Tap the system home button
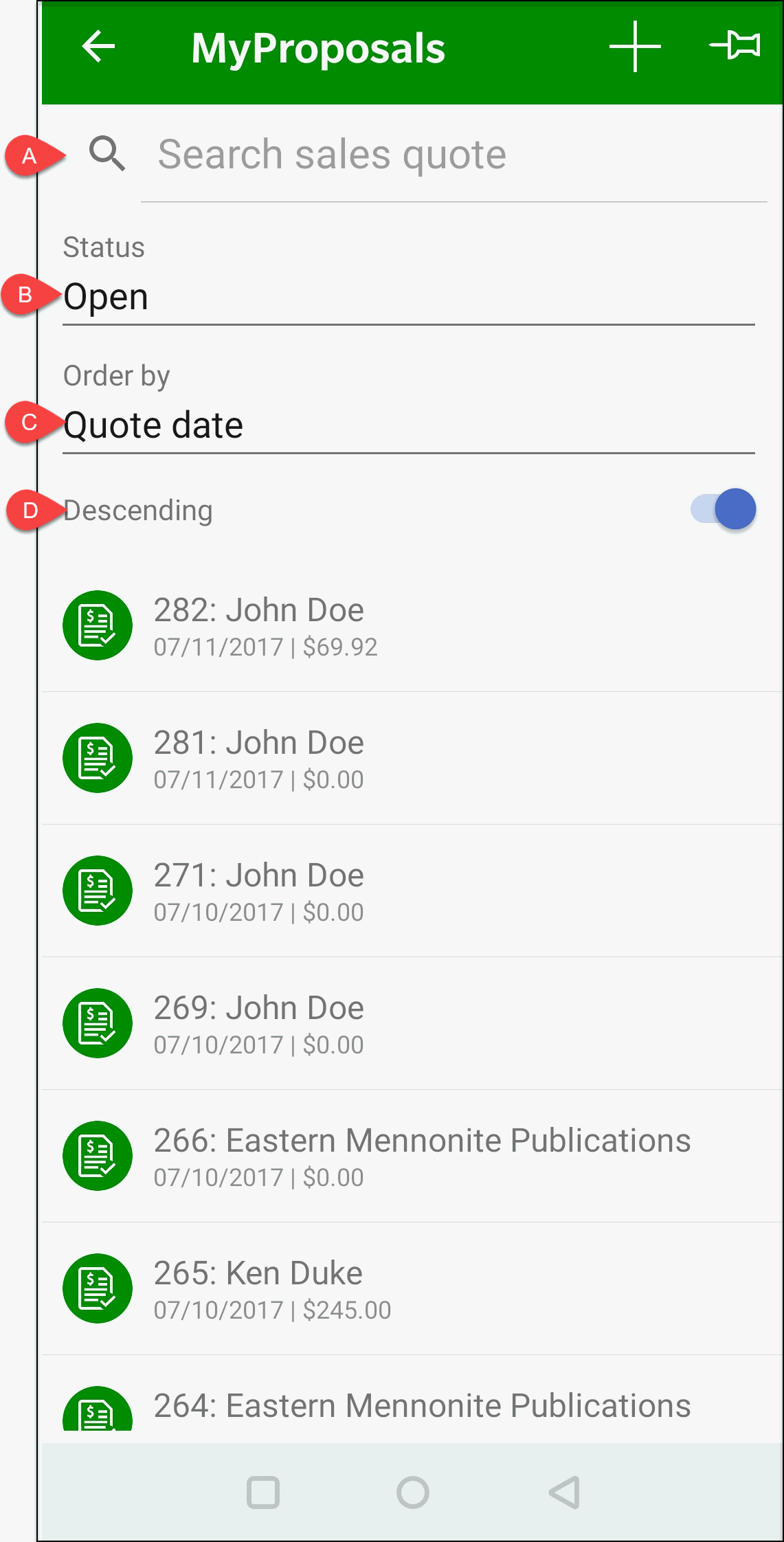Viewport: 784px width, 1542px height. coord(413,1493)
